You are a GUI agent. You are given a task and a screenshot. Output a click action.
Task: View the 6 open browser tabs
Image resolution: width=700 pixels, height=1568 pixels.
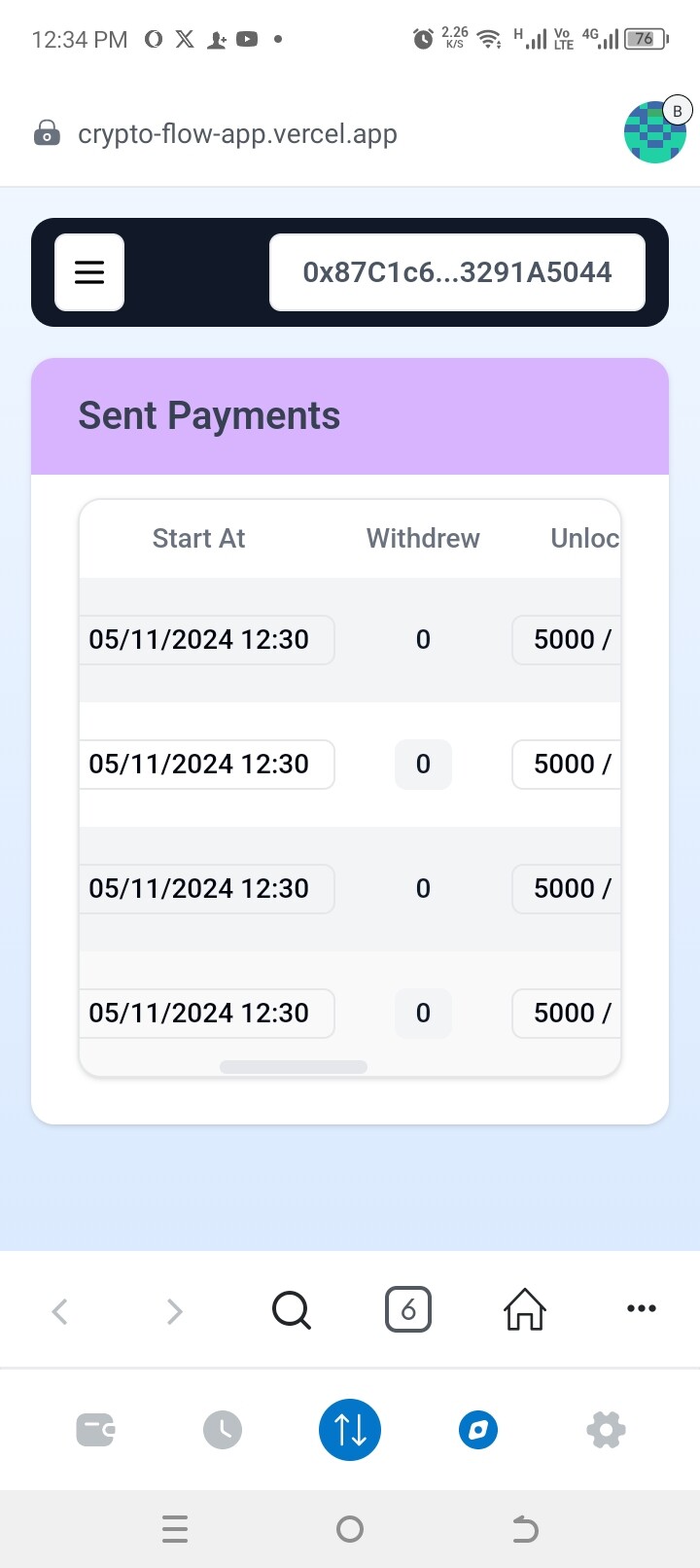(408, 1309)
